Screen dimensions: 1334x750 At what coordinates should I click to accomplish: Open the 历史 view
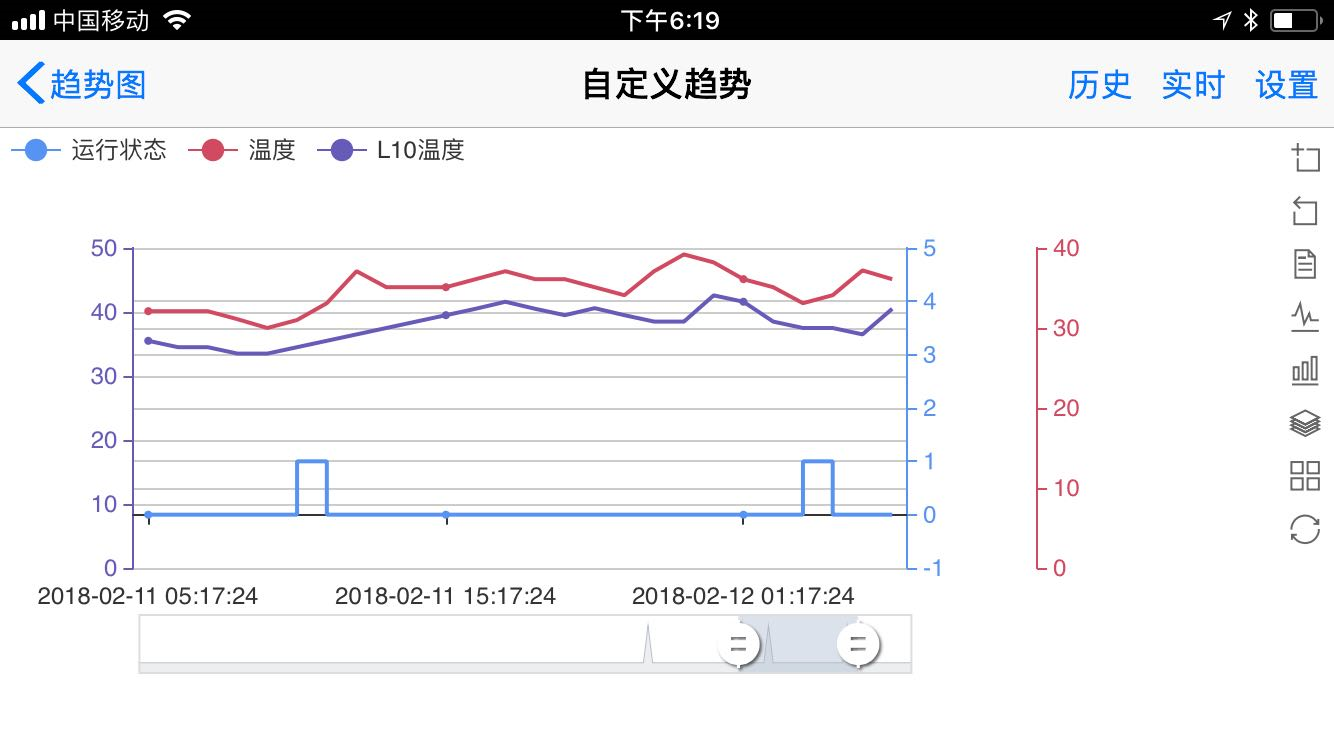pos(1099,85)
